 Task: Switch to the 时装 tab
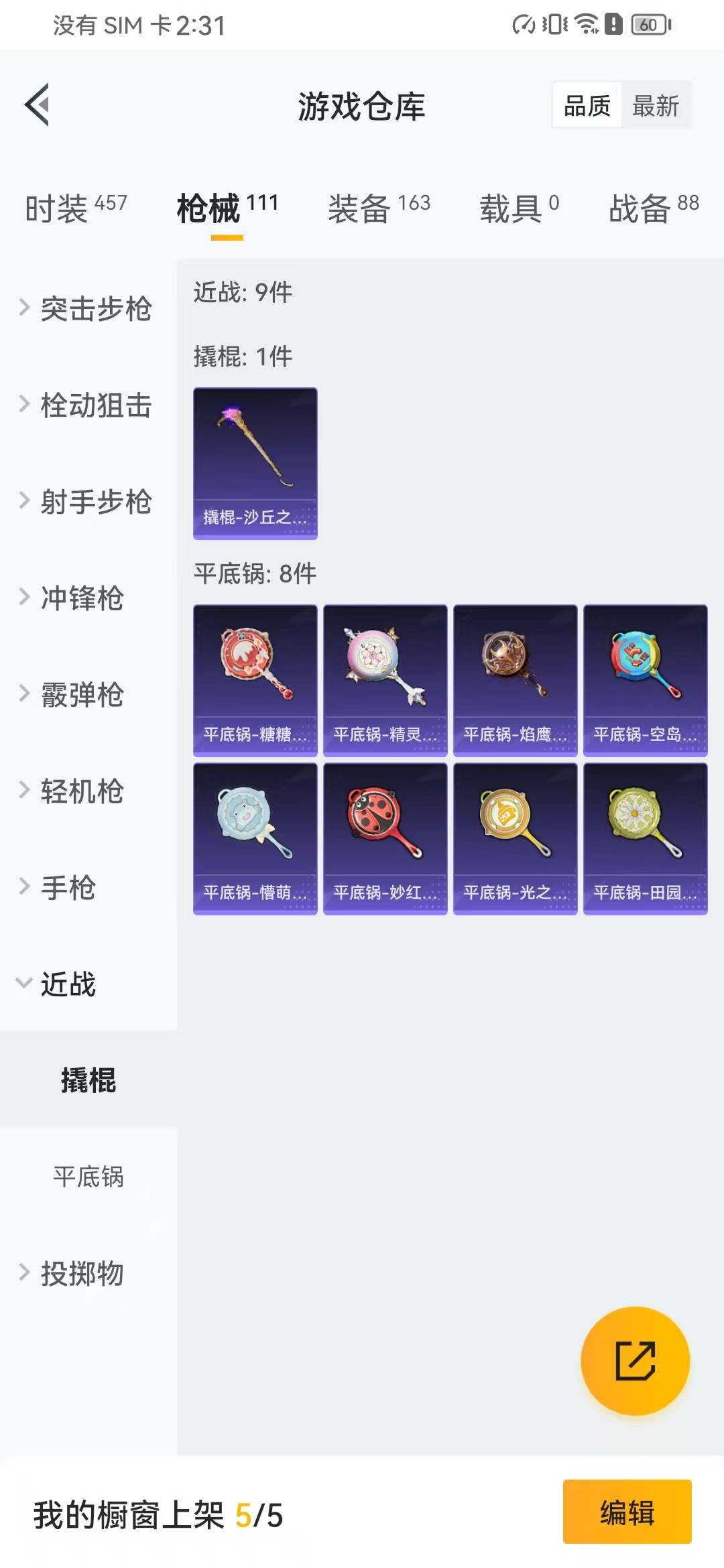coord(75,208)
